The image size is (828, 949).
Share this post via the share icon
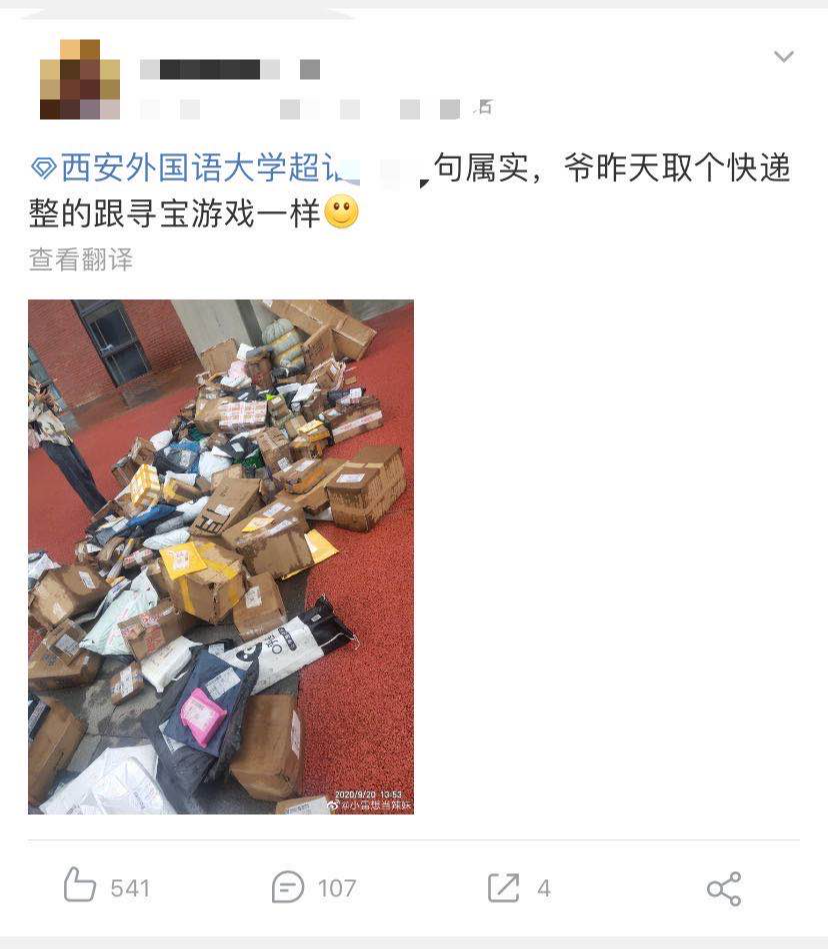coord(723,888)
